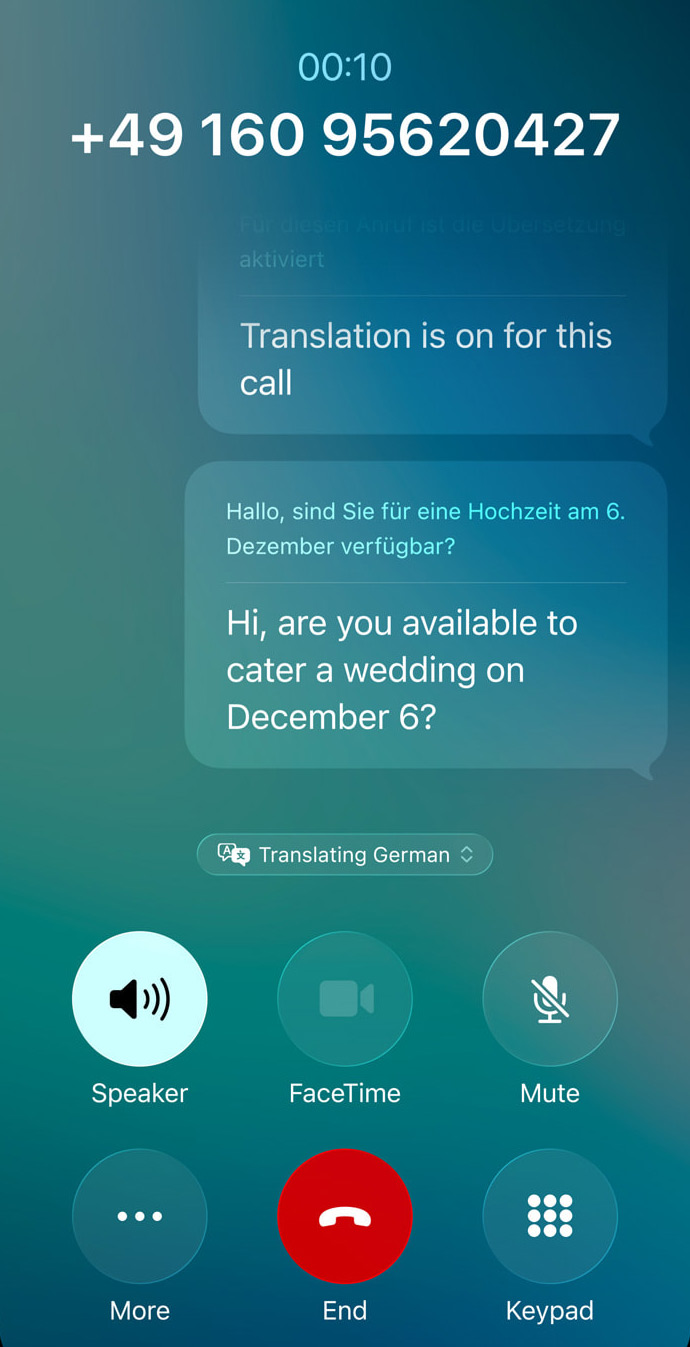End the call

point(345,1216)
